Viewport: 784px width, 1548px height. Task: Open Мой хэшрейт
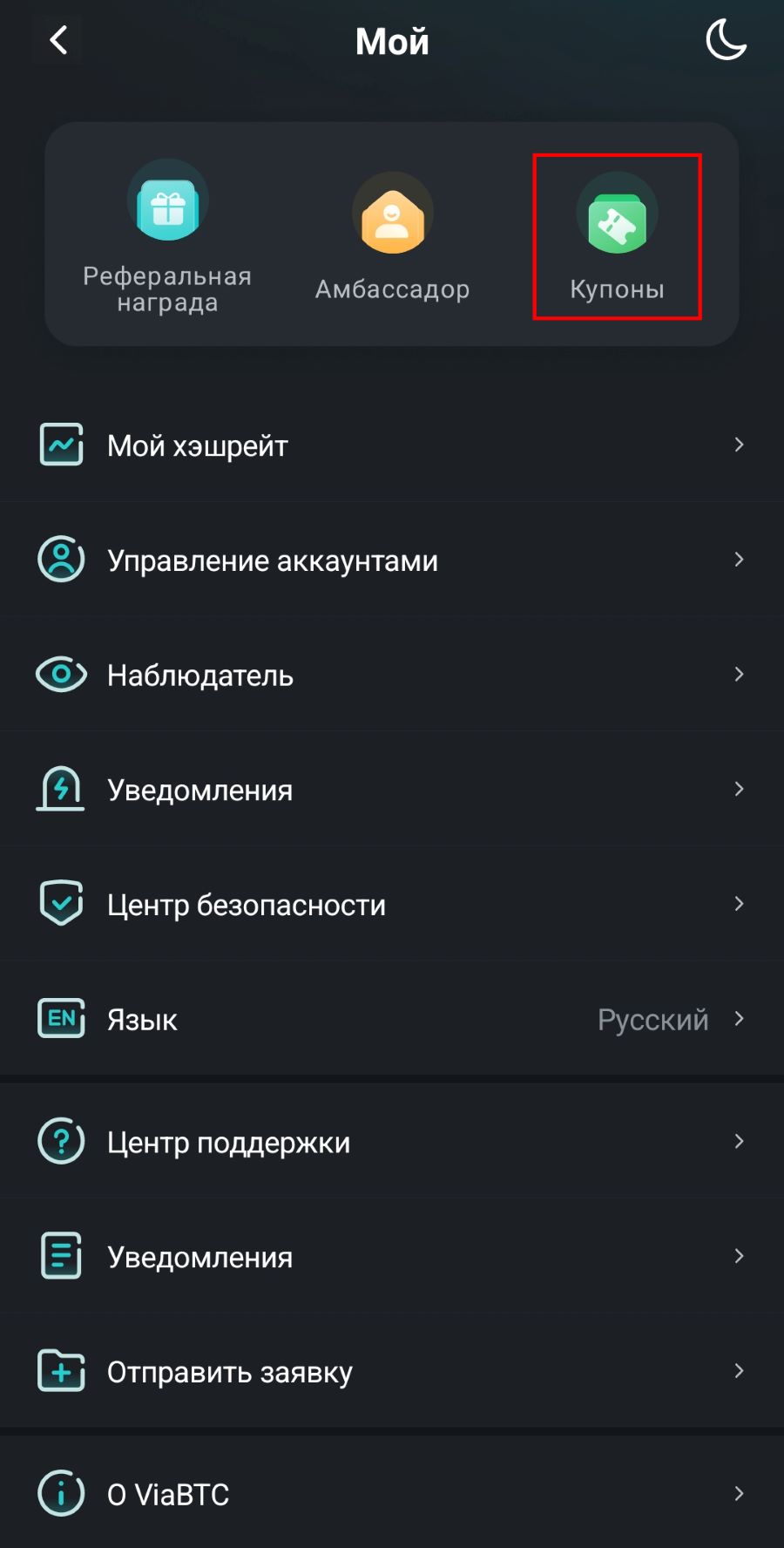(392, 445)
